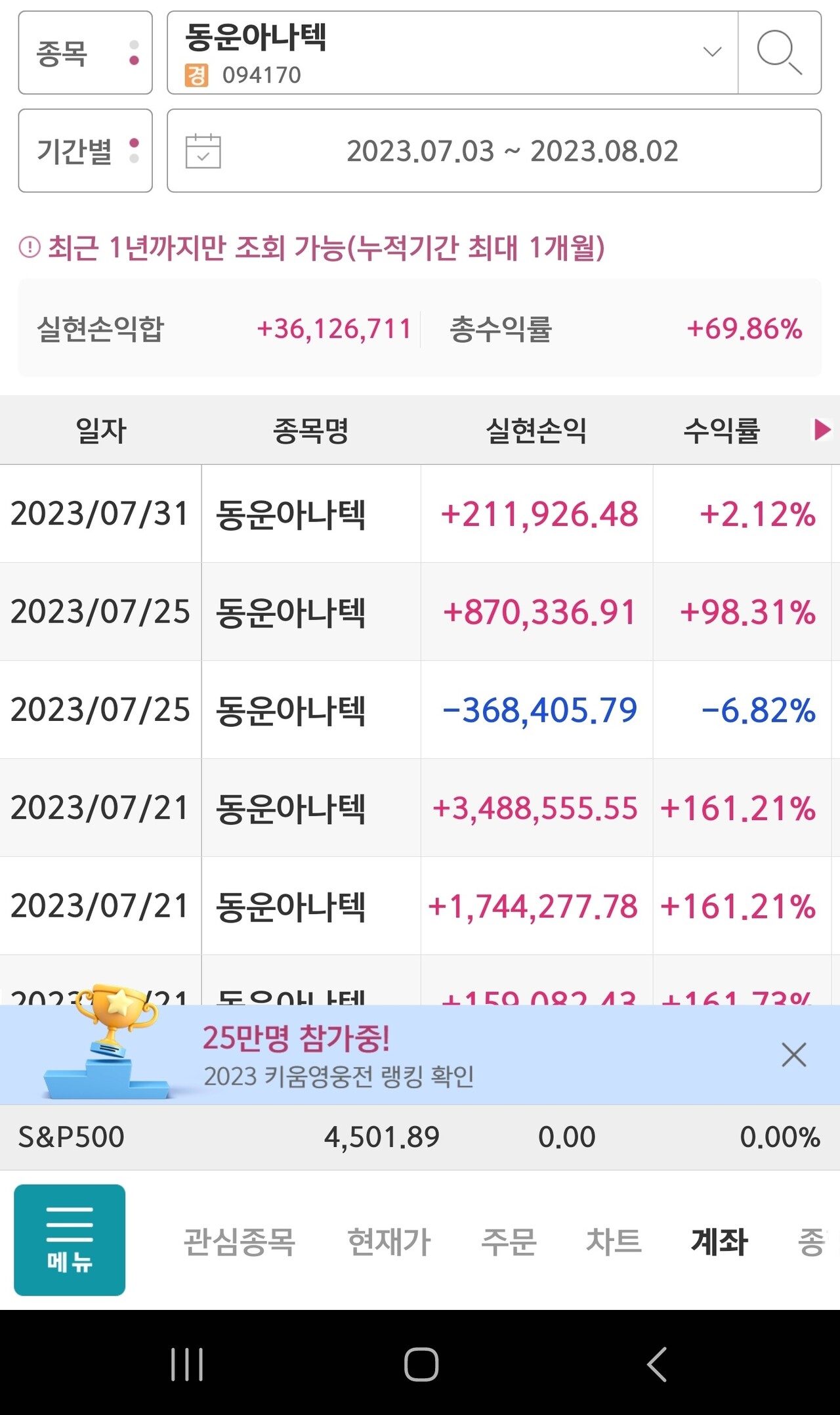The image size is (840, 1415).
Task: Open the calendar icon to change dates
Action: (203, 150)
